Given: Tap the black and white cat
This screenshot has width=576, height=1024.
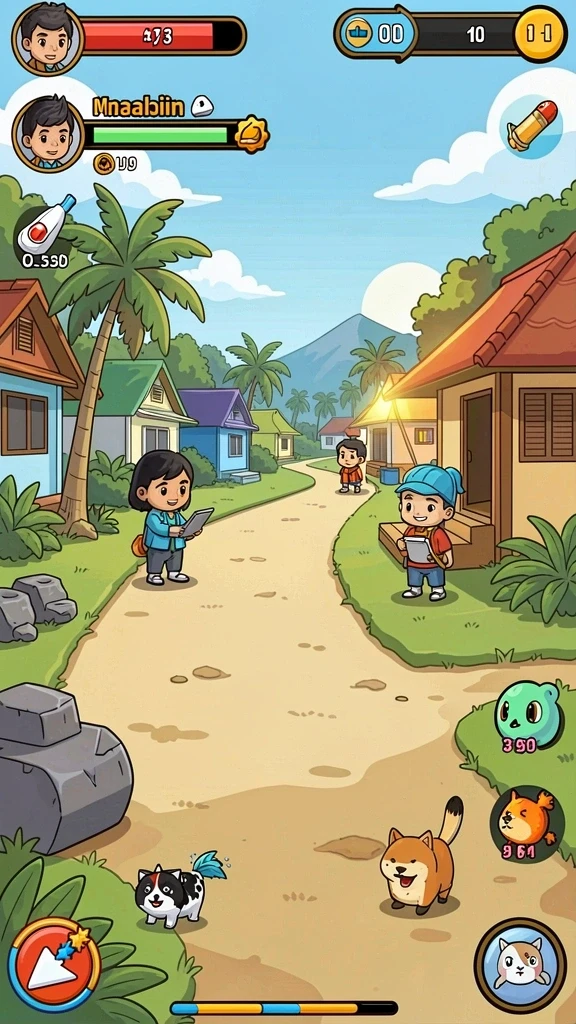Looking at the screenshot, I should coord(176,889).
